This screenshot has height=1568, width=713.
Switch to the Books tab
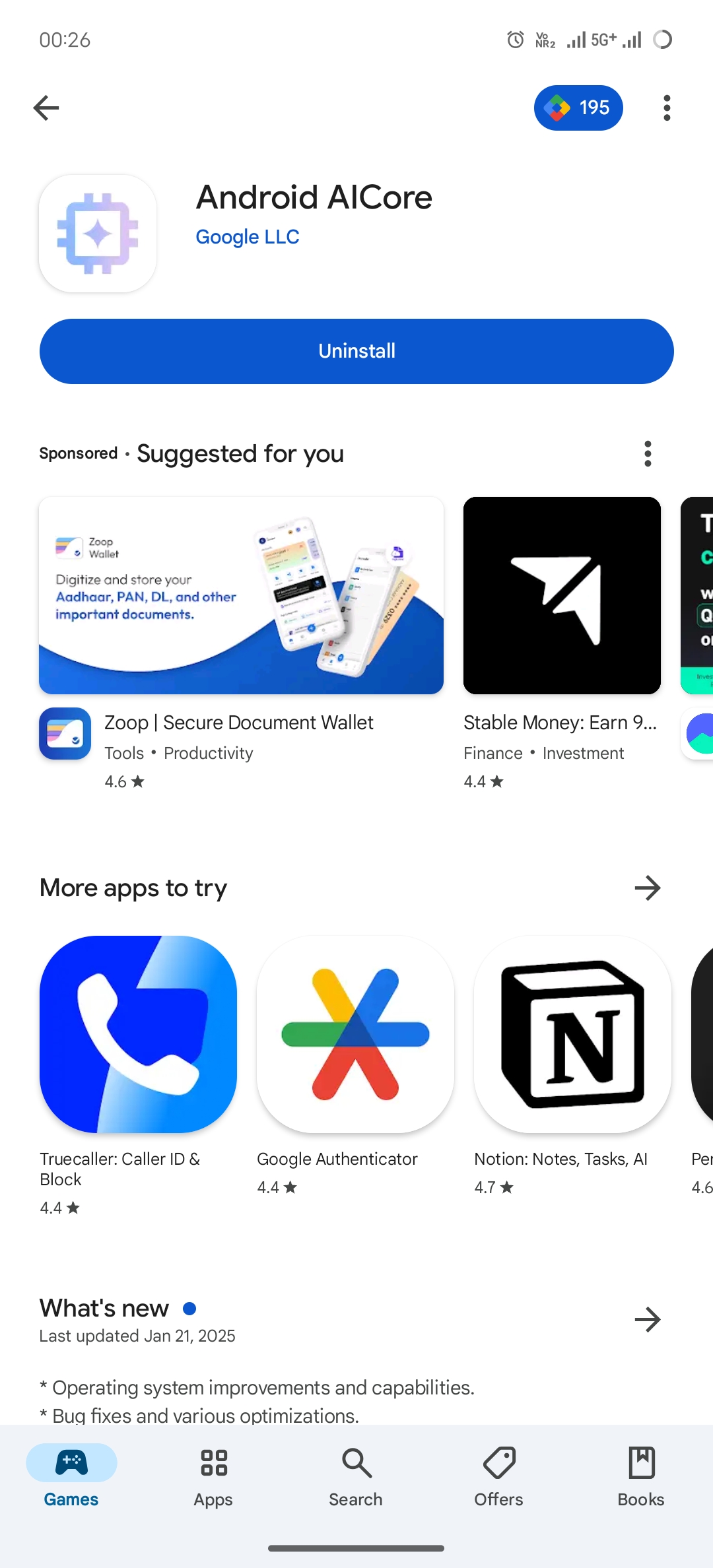641,1476
